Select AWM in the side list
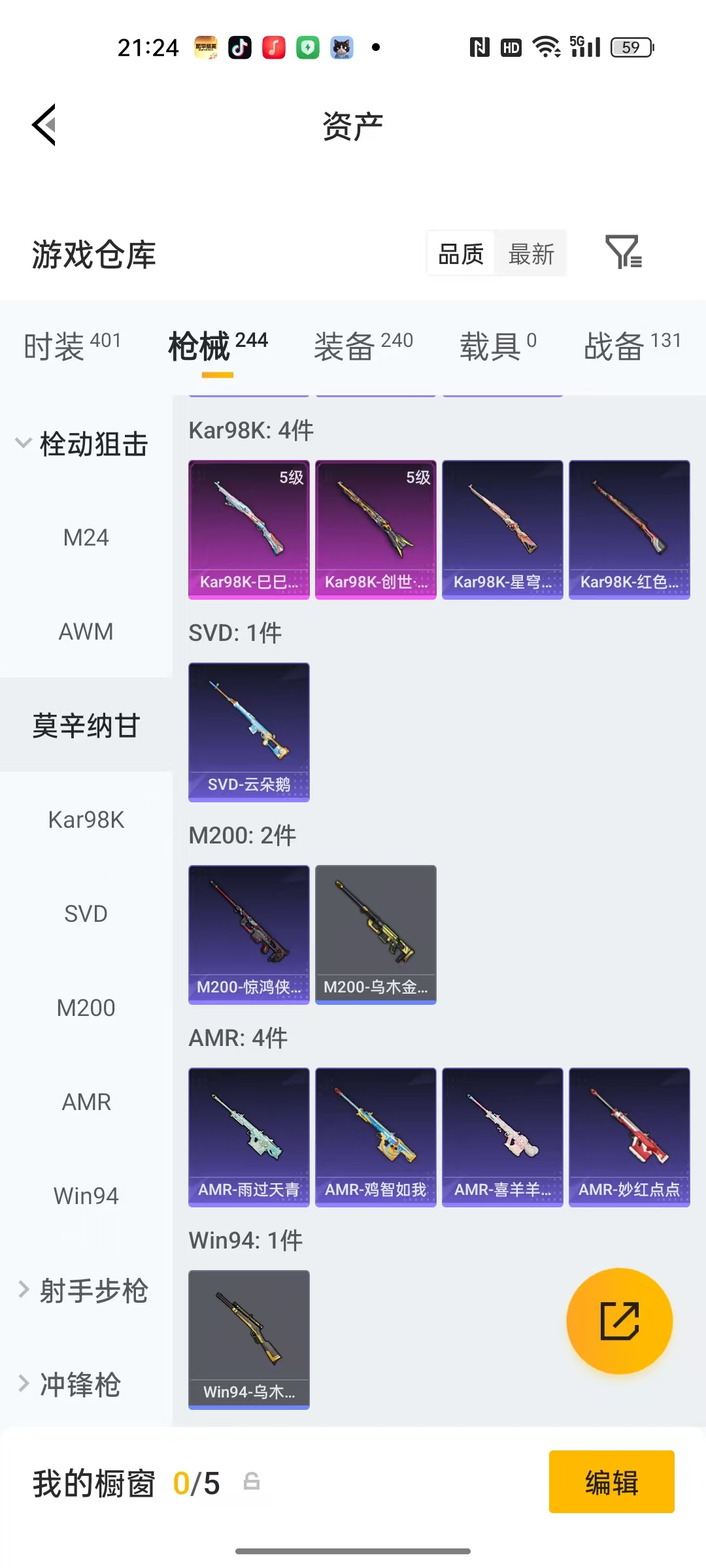The height and width of the screenshot is (1568, 706). pos(86,632)
